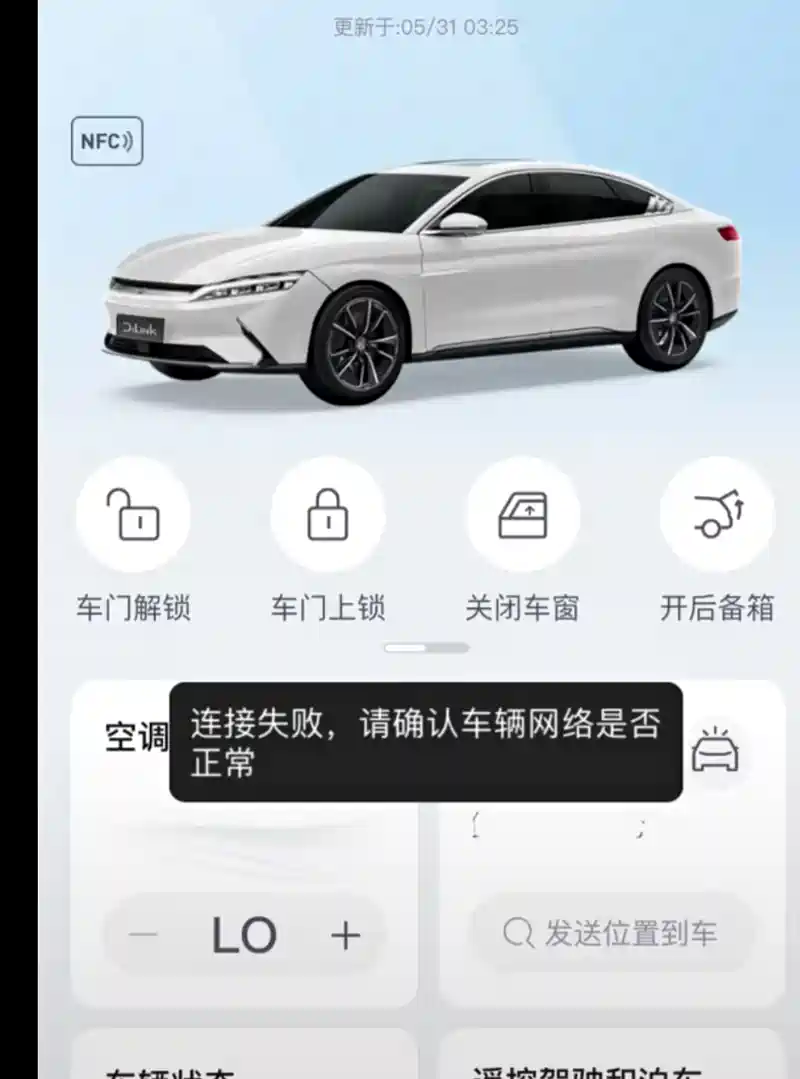Open the trunk with 开后备箱
800x1079 pixels.
716,515
